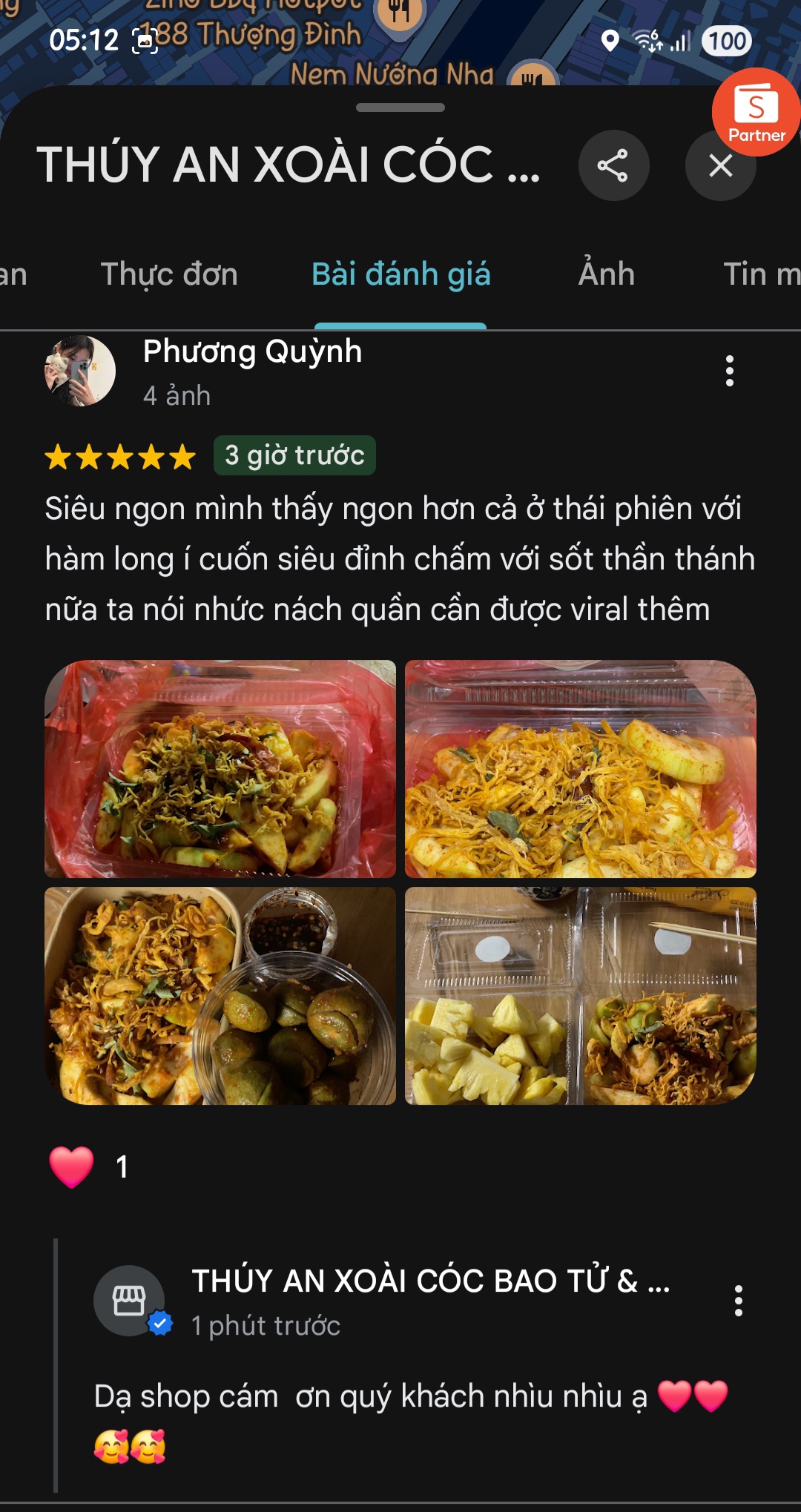Open Phương Quỳnh's profile picture

80,371
